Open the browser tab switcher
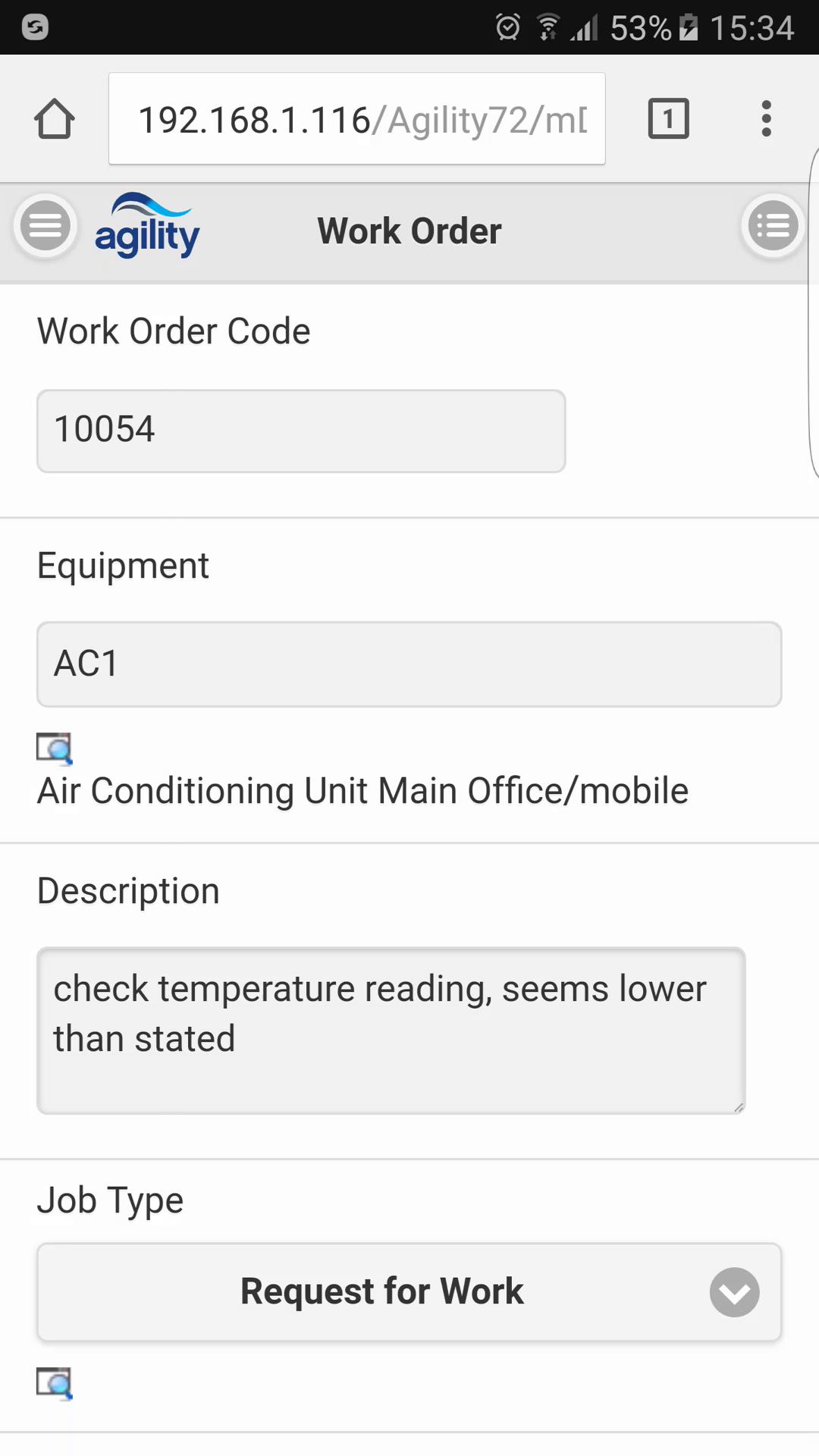 668,119
